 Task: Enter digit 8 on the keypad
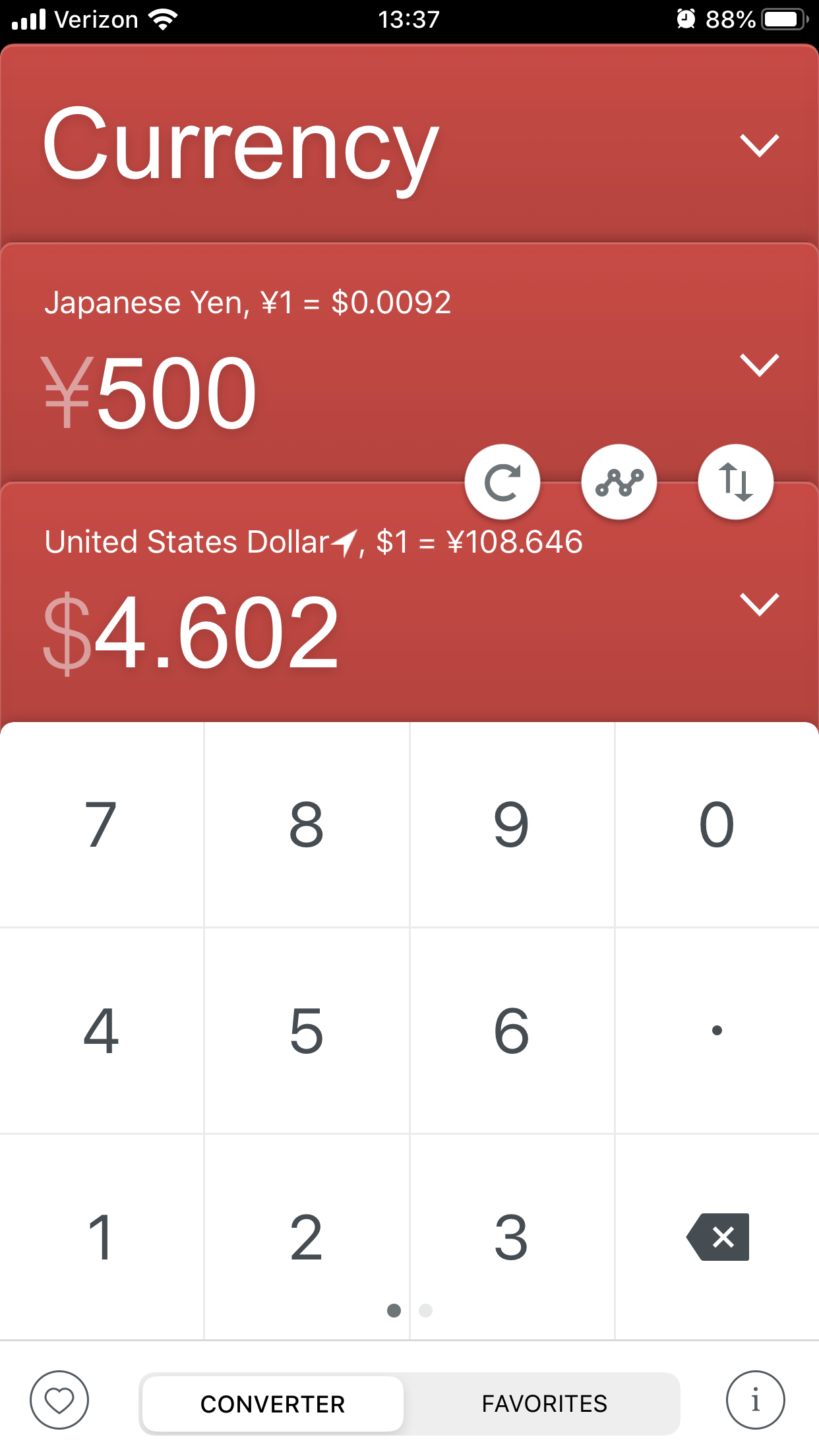click(x=307, y=824)
